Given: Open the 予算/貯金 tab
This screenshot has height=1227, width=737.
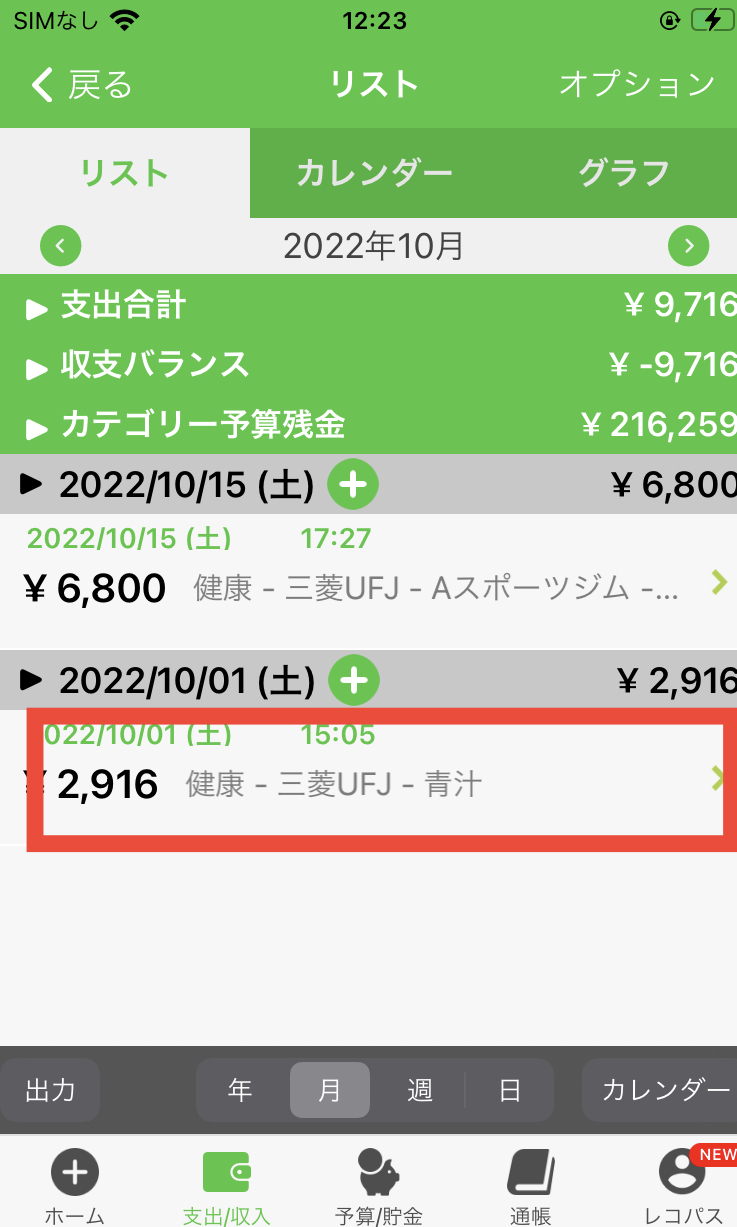Looking at the screenshot, I should [378, 1187].
